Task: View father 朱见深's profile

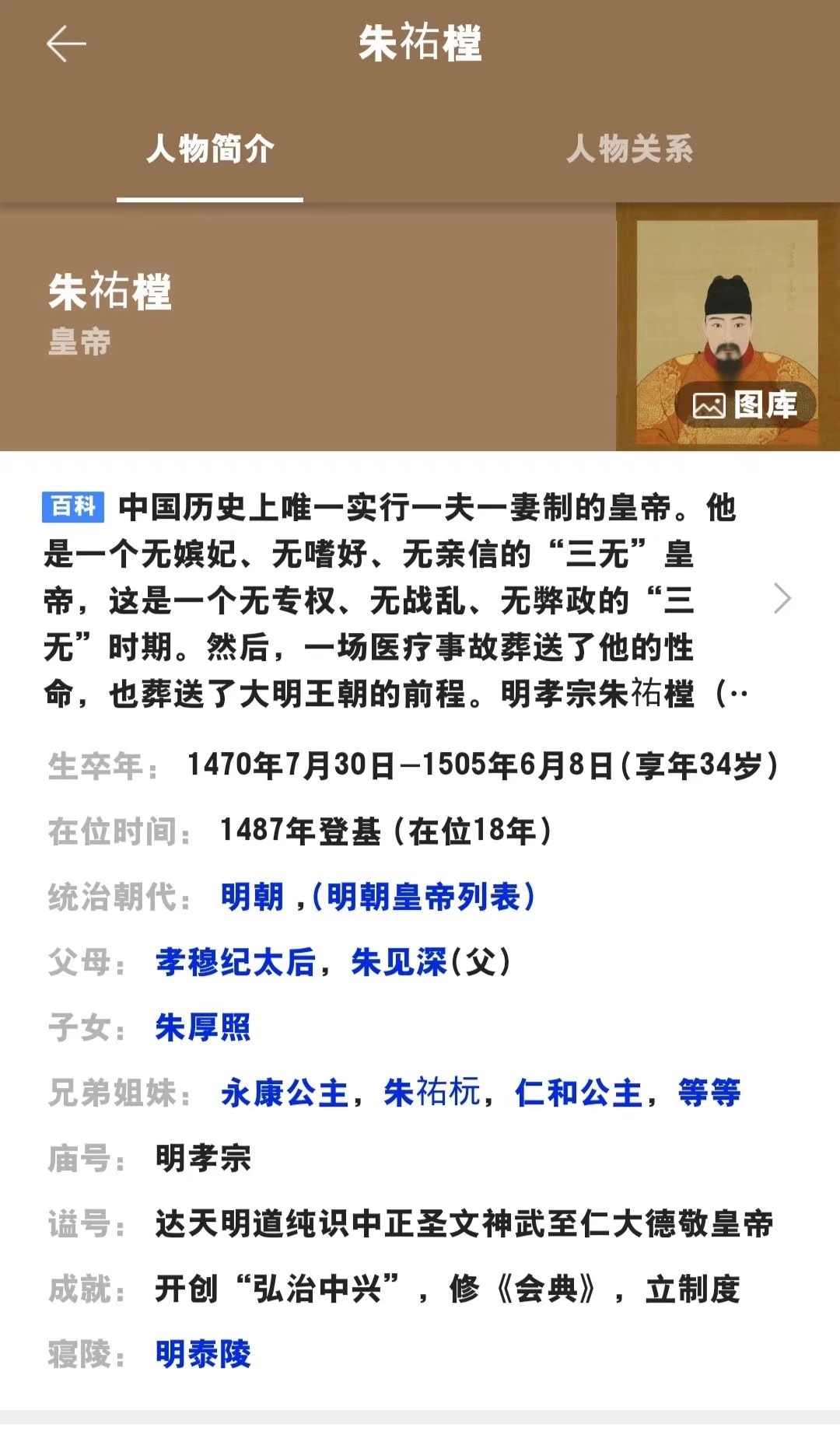Action: click(x=399, y=962)
